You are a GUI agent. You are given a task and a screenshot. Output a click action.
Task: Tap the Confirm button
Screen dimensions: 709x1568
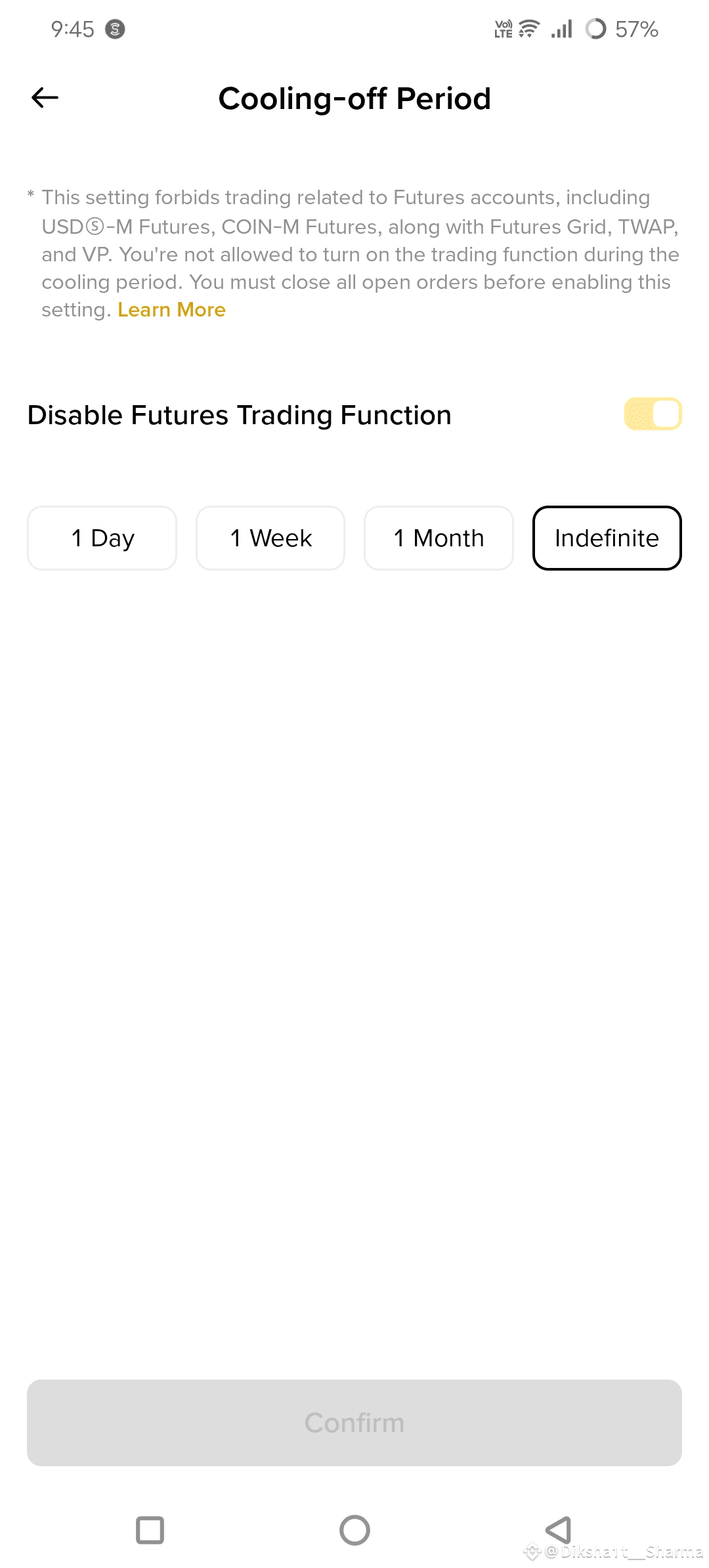pos(354,1423)
